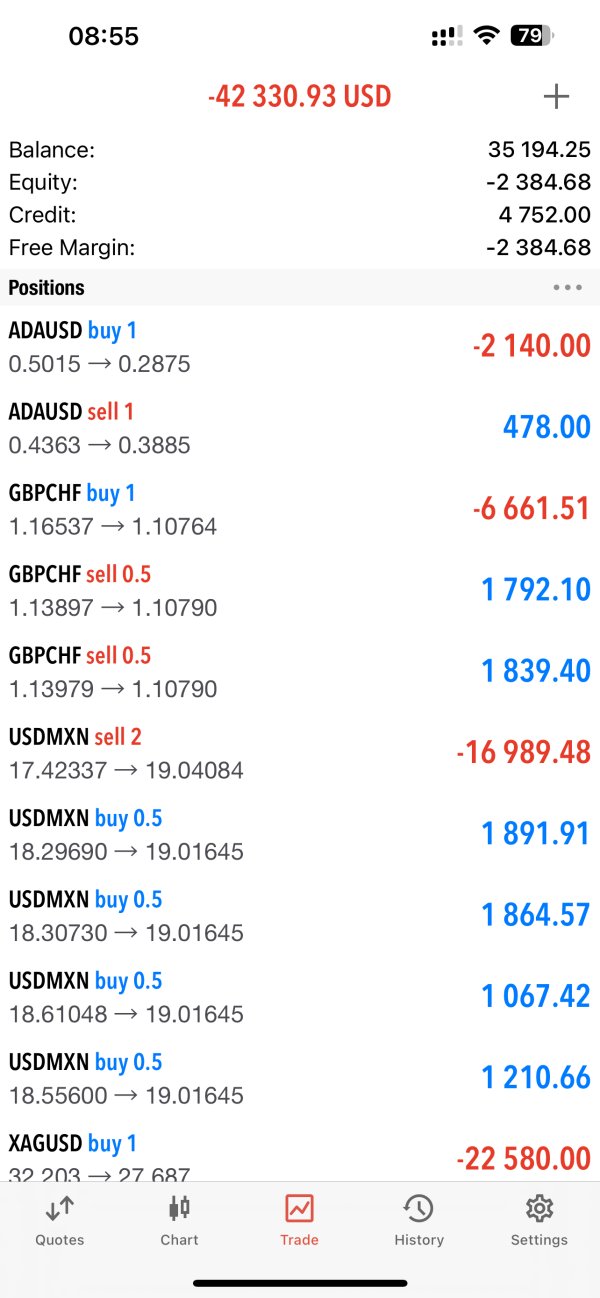
Task: Open the XAGUSD buy 1 position
Action: [300, 1157]
